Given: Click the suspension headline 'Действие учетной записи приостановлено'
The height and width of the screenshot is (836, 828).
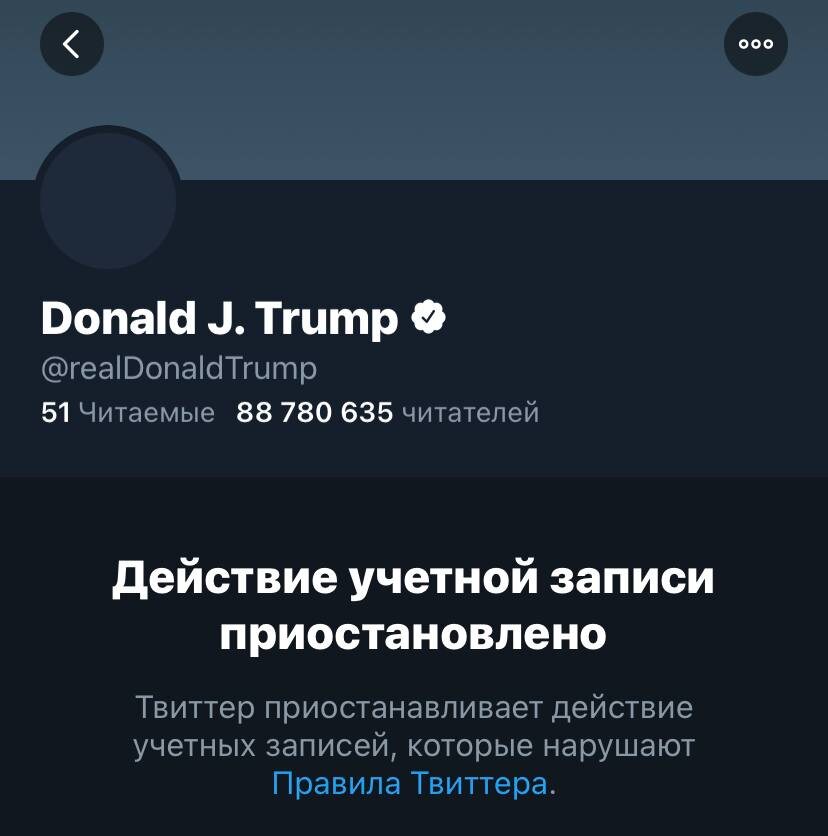Looking at the screenshot, I should [x=414, y=602].
